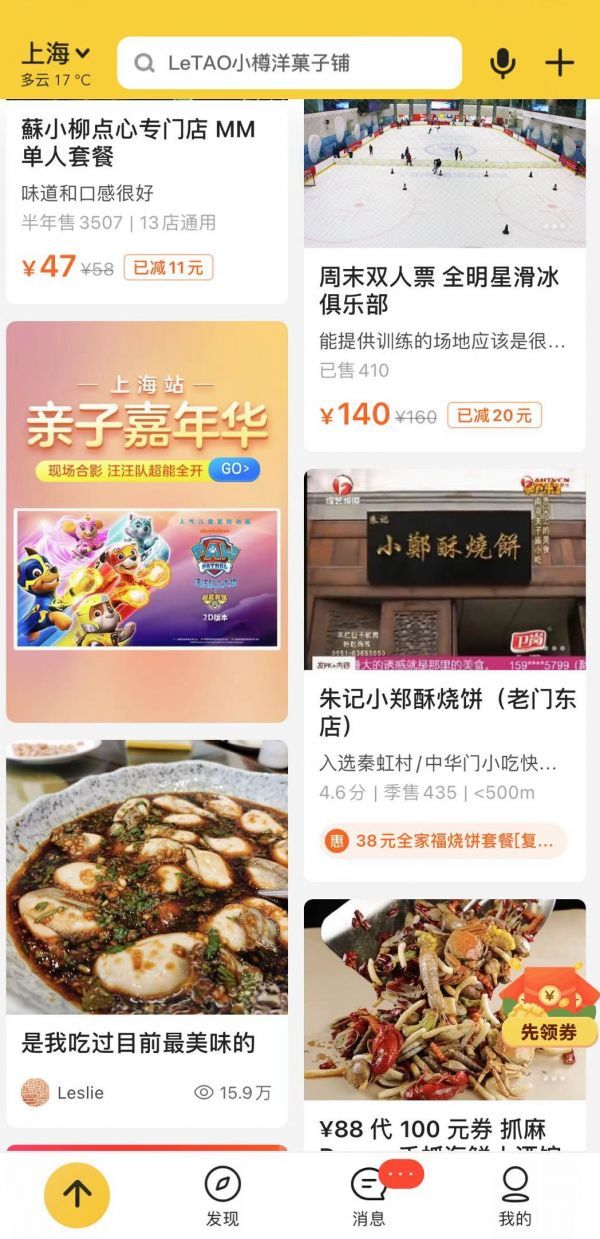Jump back to top with the arrow button
The image size is (600, 1239).
click(77, 1194)
